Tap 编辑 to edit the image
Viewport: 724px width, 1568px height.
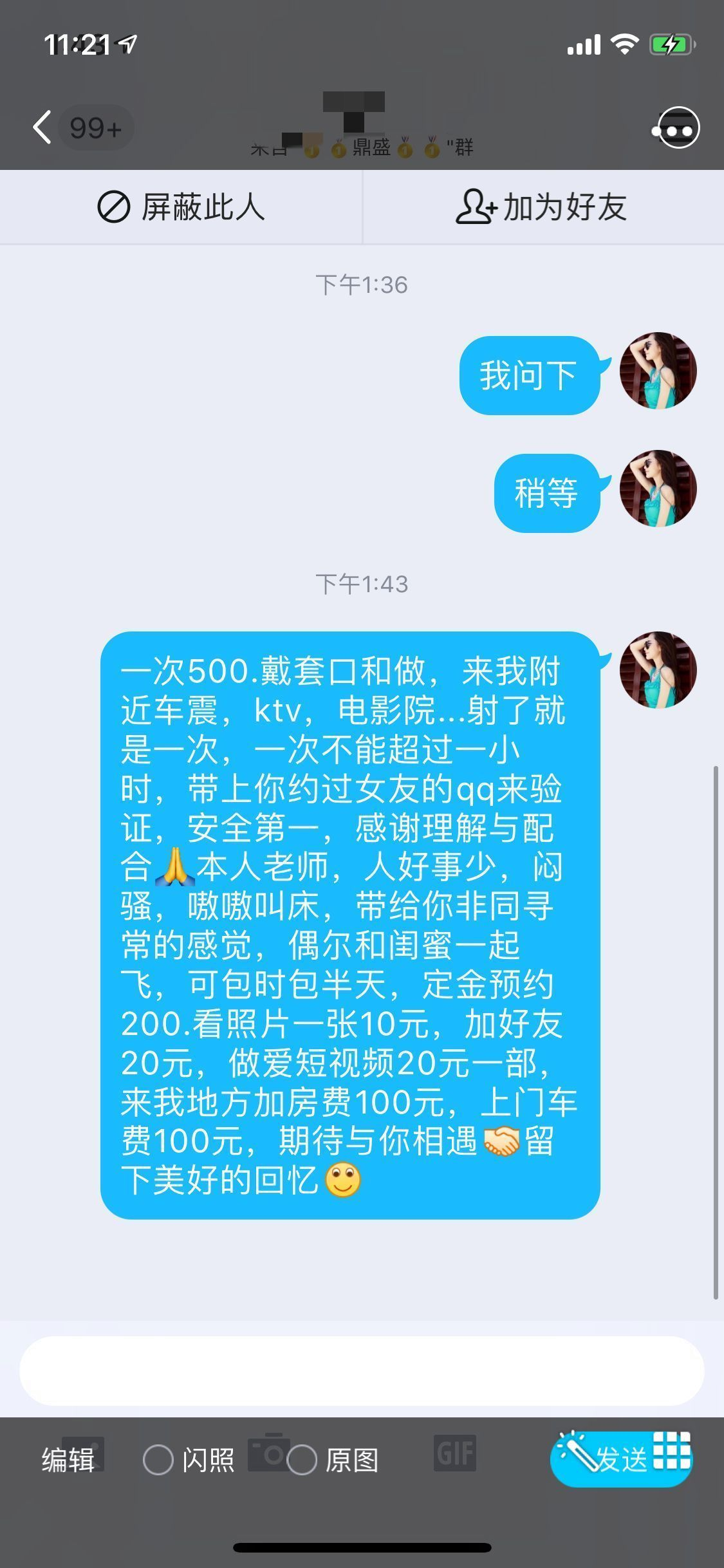coord(68,1460)
